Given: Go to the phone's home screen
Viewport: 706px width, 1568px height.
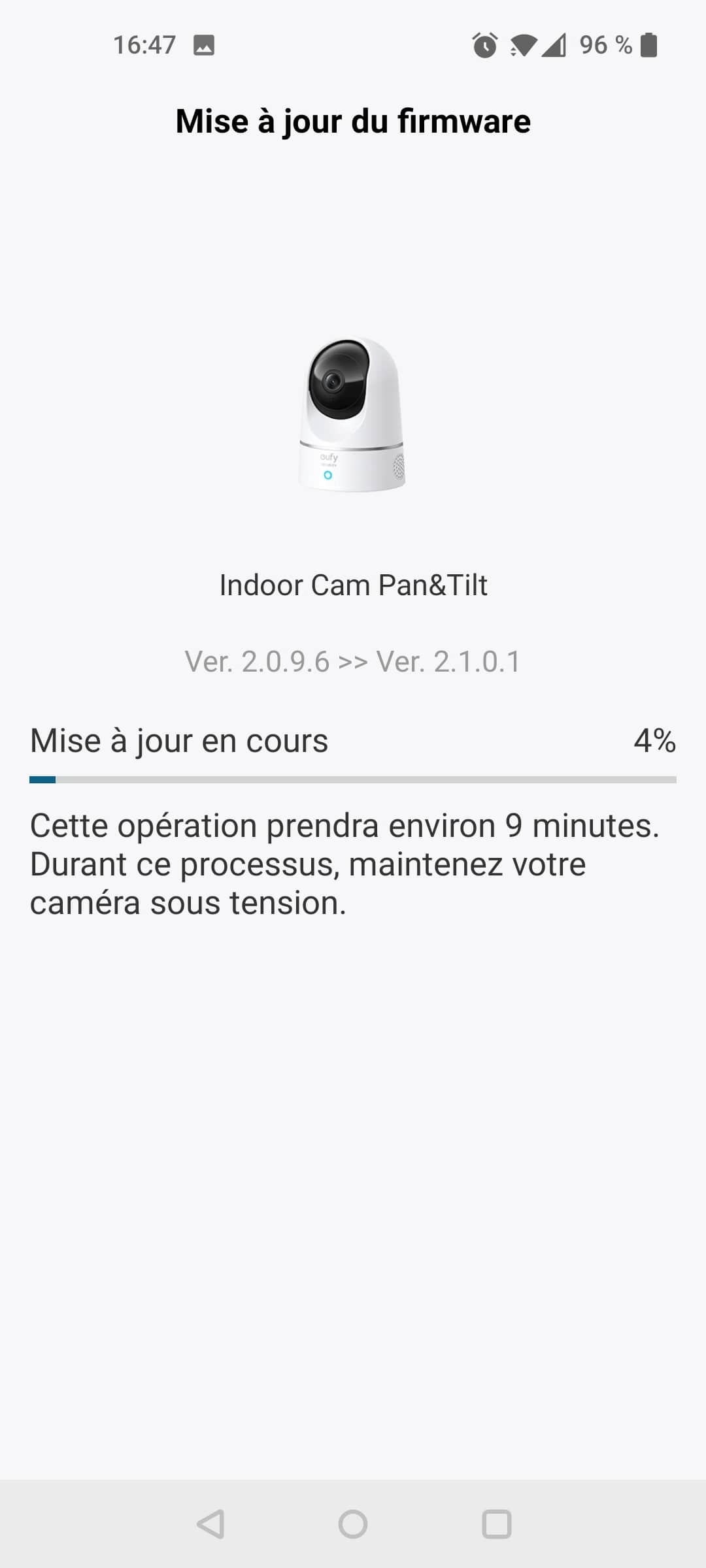Looking at the screenshot, I should pyautogui.click(x=353, y=1524).
